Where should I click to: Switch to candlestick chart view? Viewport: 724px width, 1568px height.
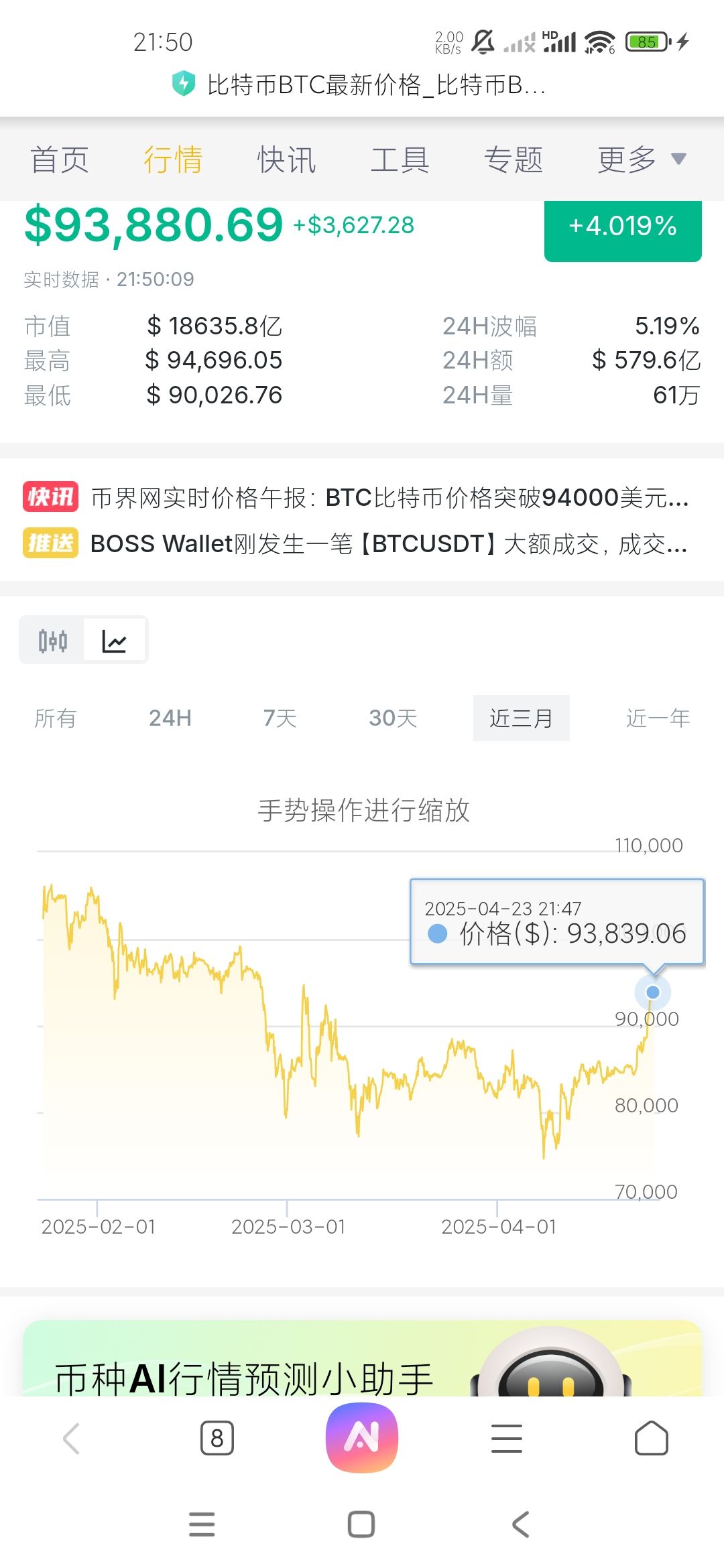point(52,641)
